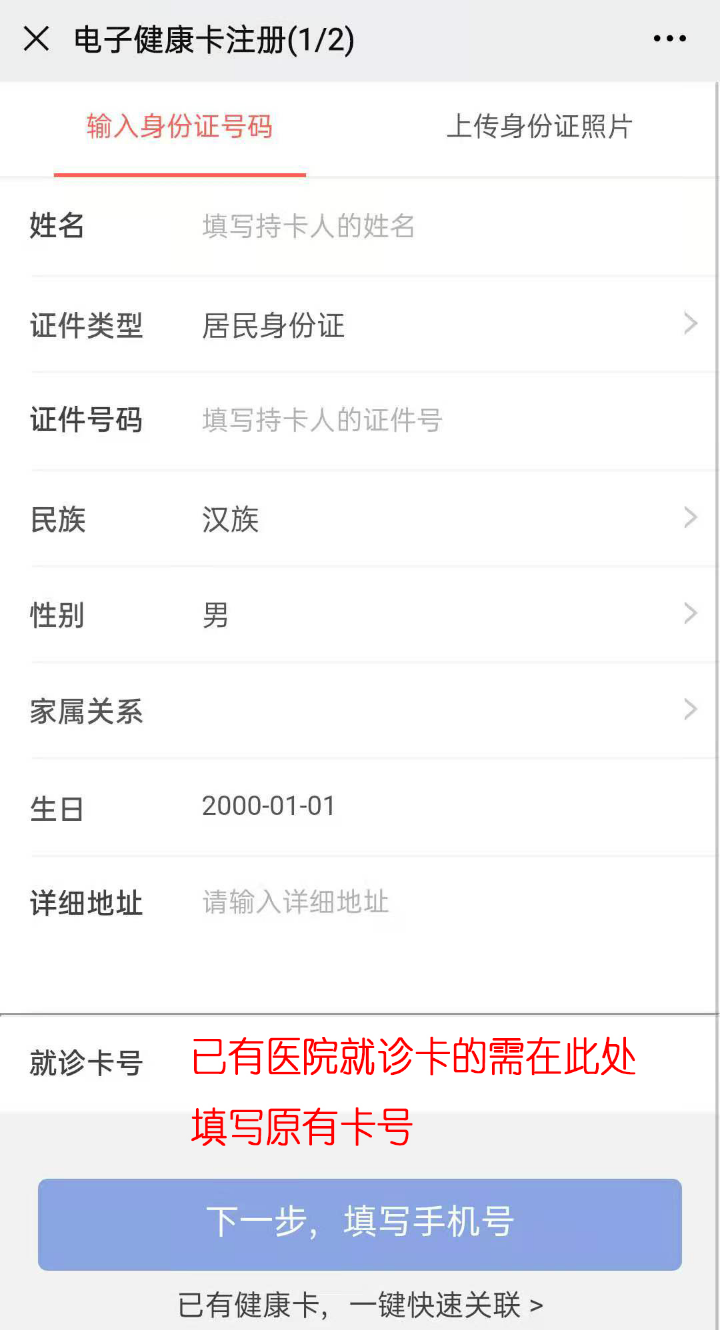Select the 输入身份证号码 tab
This screenshot has width=720, height=1330.
click(x=179, y=128)
